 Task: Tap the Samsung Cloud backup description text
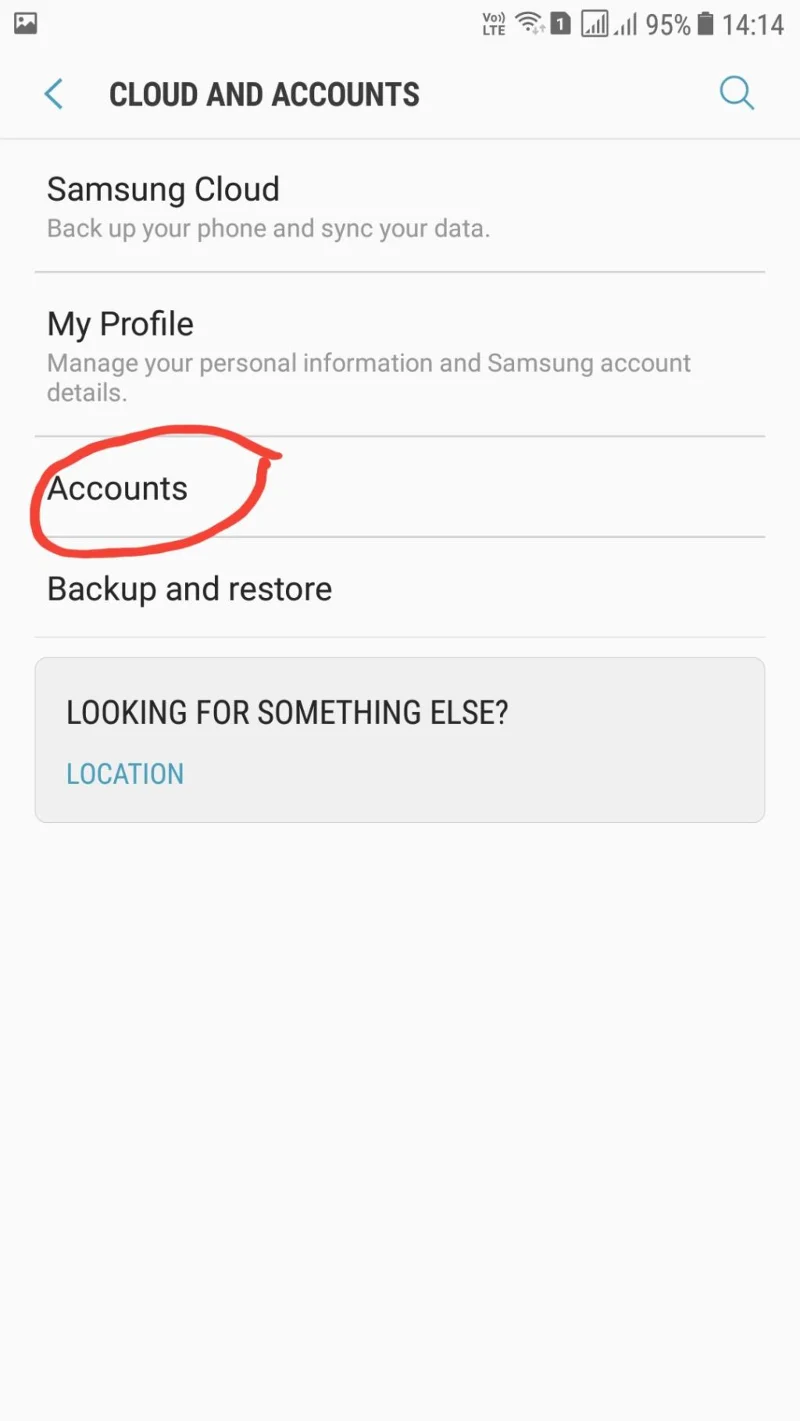coord(268,228)
